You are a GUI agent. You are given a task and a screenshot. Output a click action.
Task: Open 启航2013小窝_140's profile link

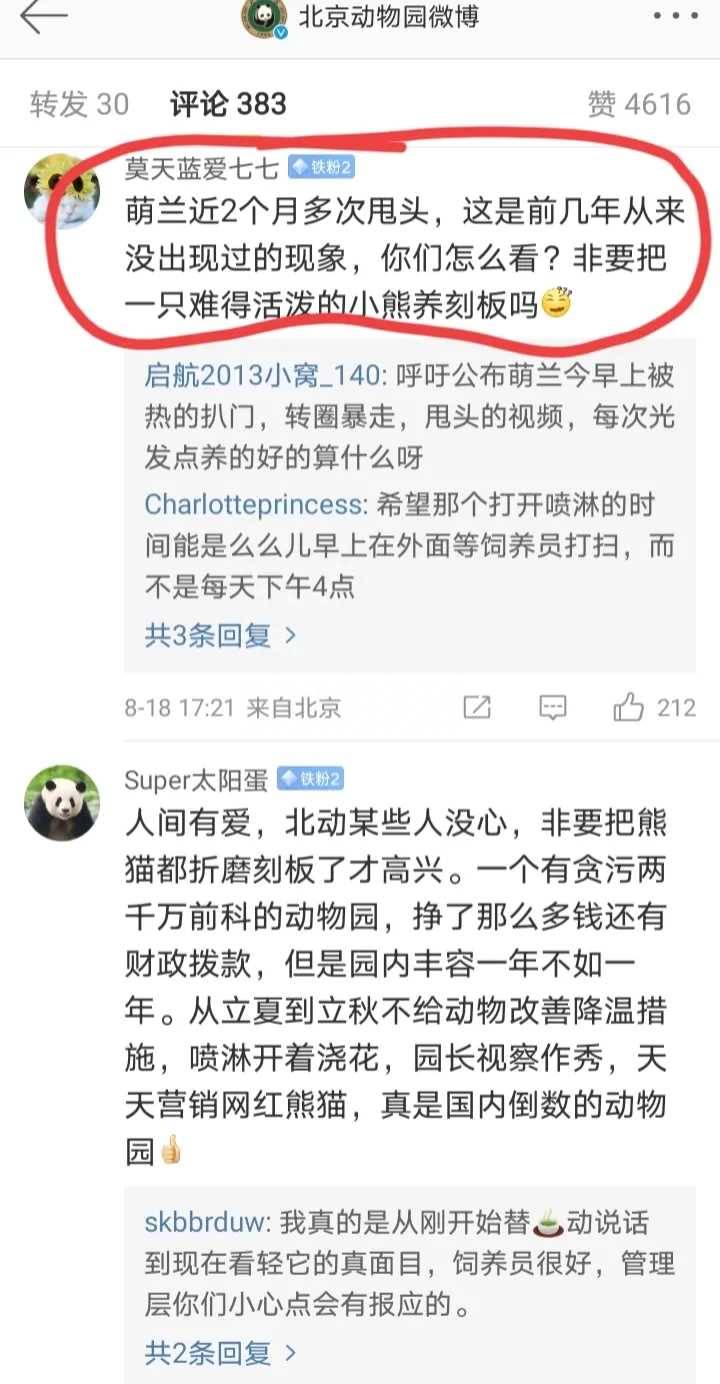pyautogui.click(x=263, y=376)
